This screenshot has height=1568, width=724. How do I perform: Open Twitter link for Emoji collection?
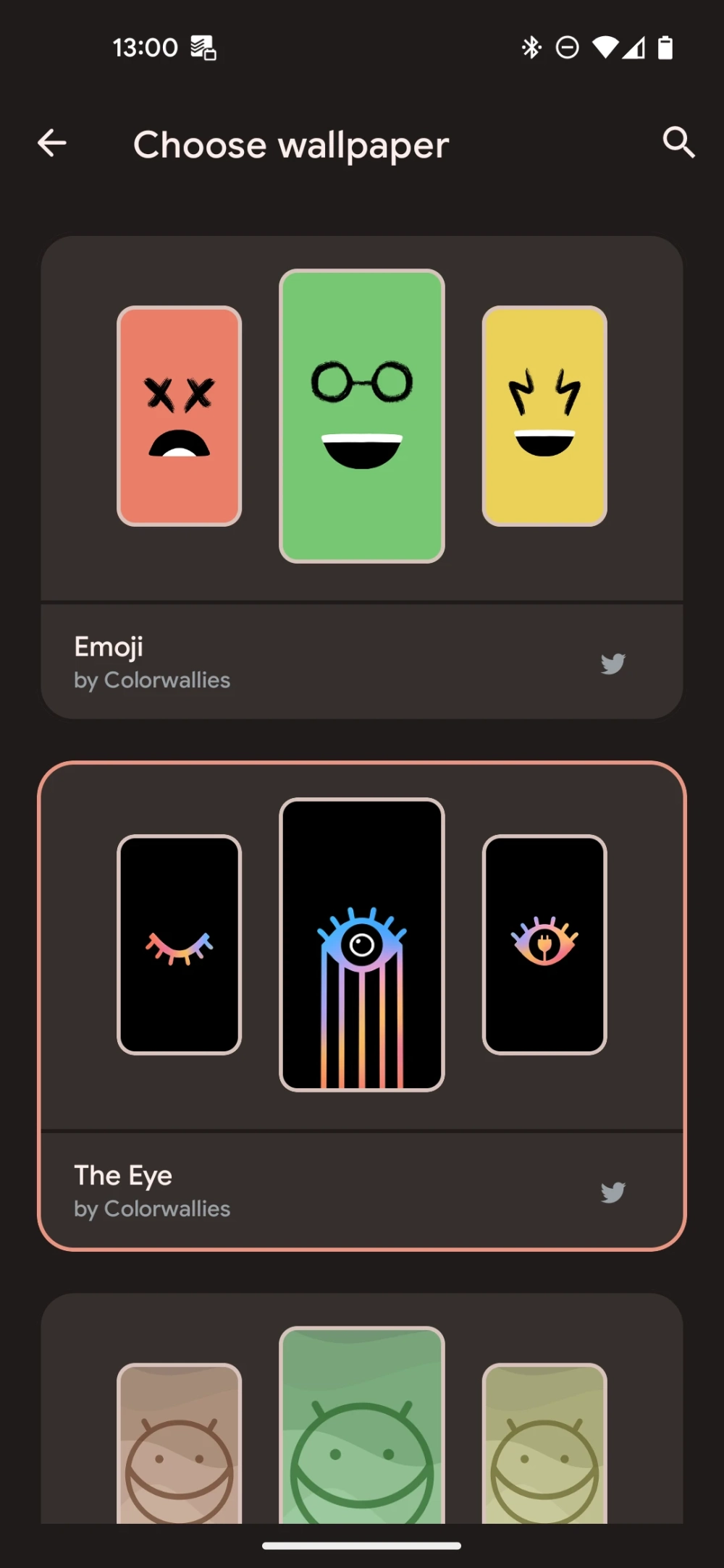click(613, 664)
